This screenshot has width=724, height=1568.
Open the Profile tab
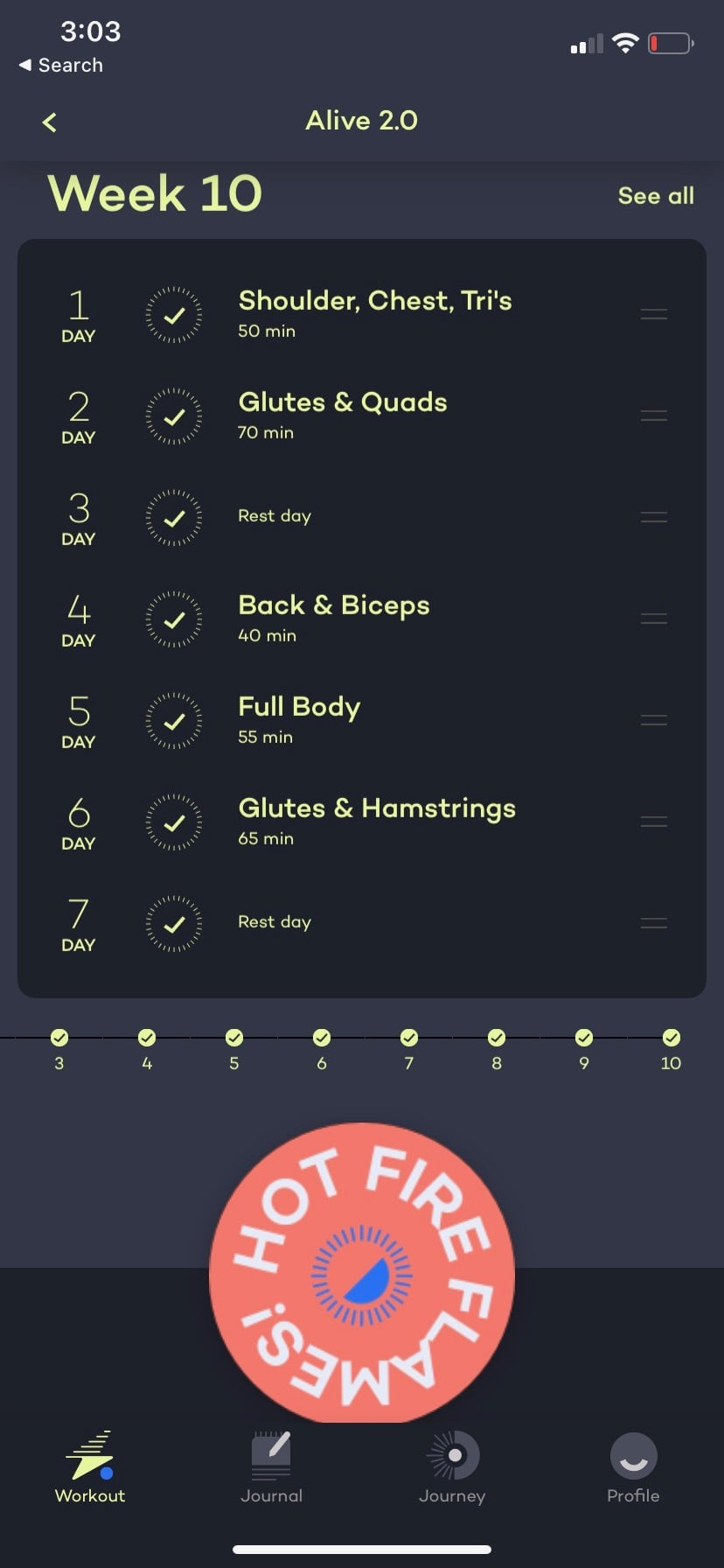coord(633,1467)
